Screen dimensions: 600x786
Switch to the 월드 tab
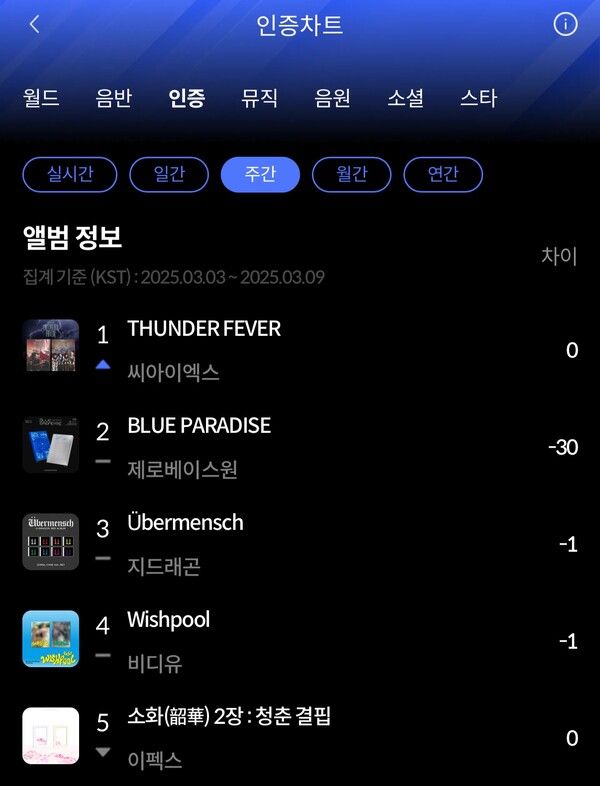(x=41, y=98)
